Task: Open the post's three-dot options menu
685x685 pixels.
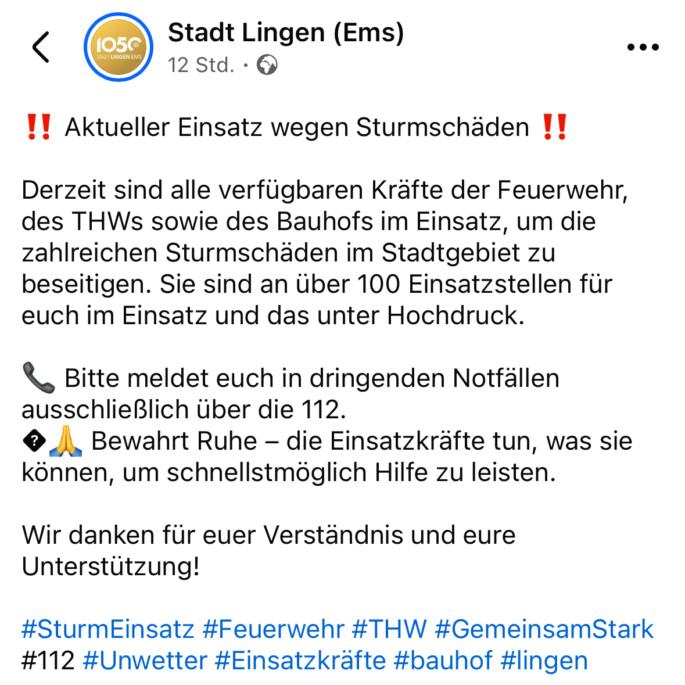Action: (x=642, y=47)
